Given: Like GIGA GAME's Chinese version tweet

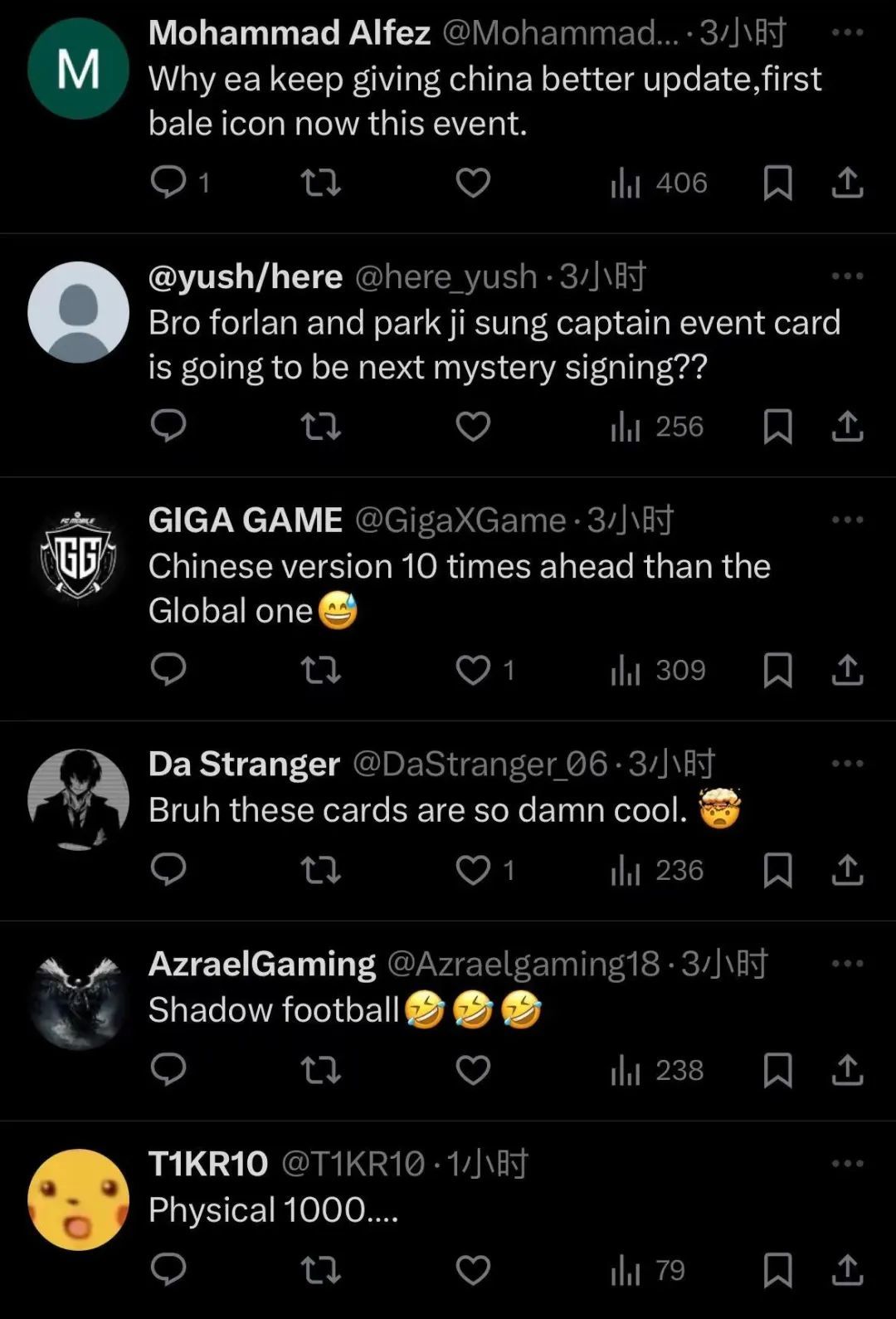Looking at the screenshot, I should (473, 670).
